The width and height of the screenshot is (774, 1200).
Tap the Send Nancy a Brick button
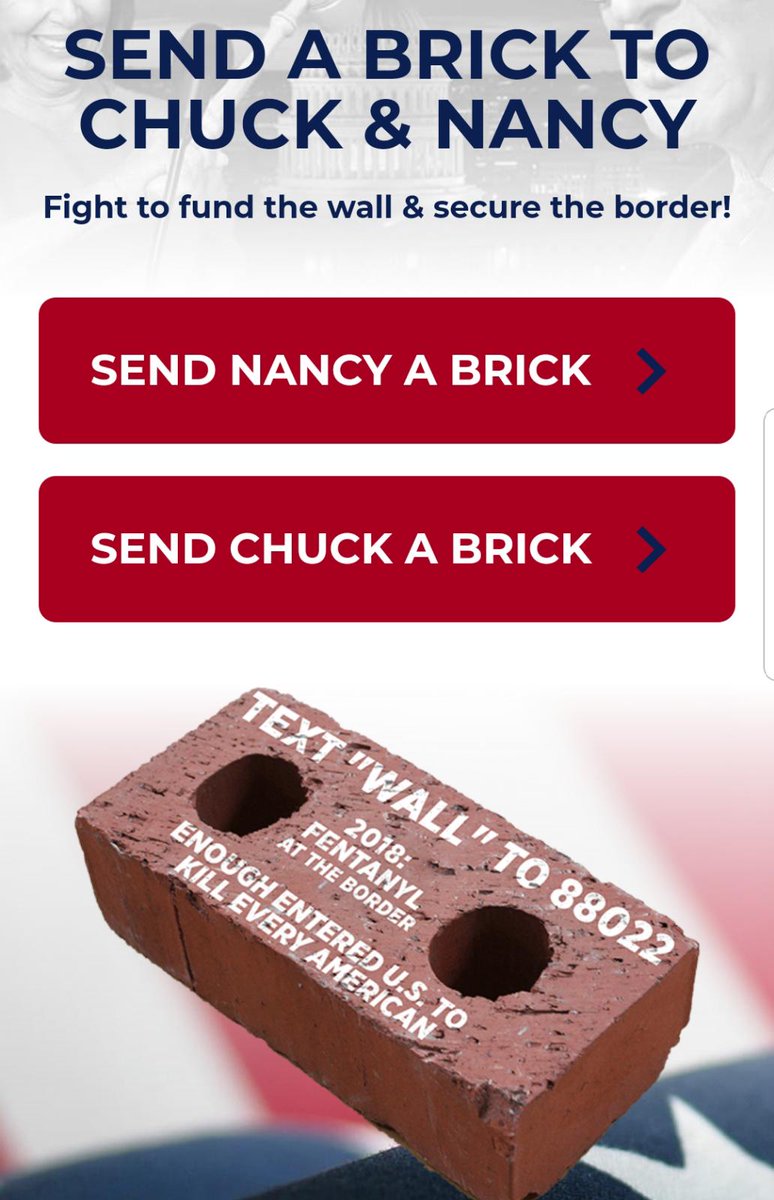pyautogui.click(x=386, y=371)
